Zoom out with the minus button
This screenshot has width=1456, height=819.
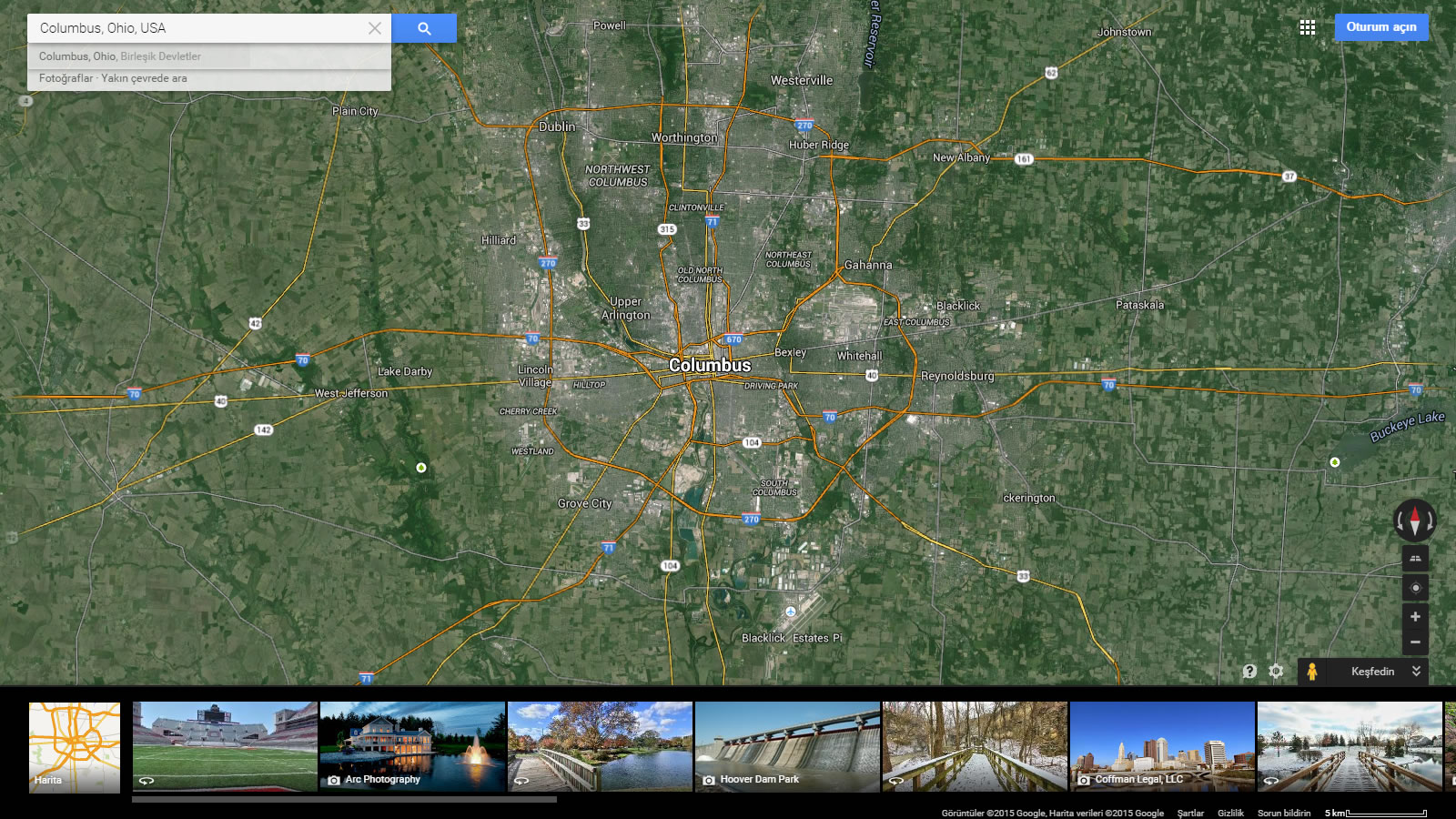click(1415, 642)
